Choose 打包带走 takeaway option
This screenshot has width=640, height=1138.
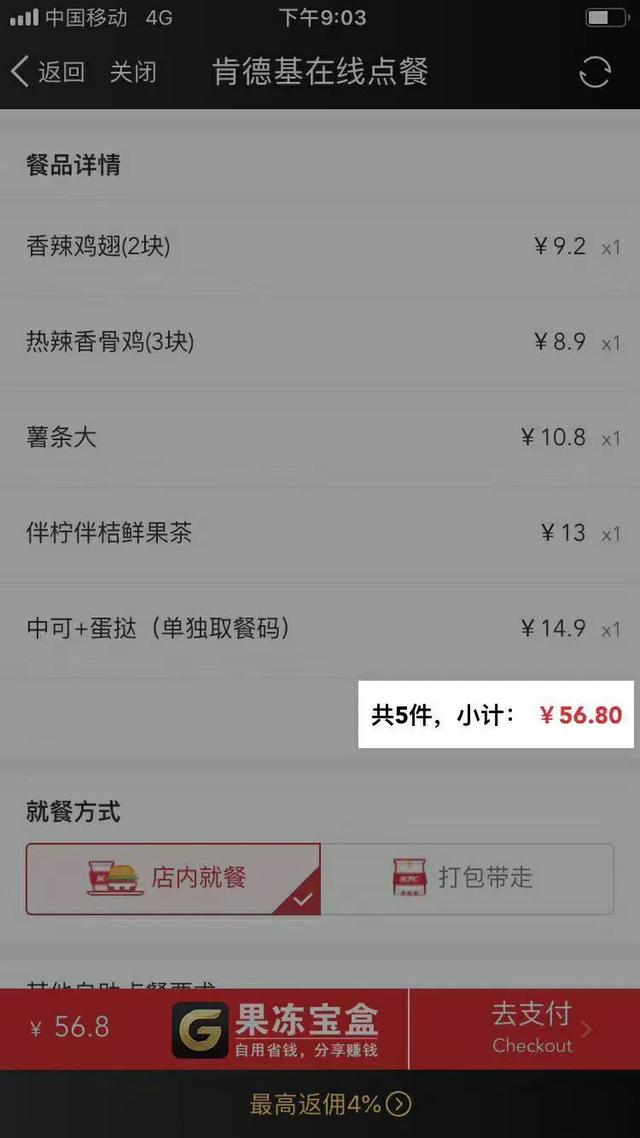coord(467,878)
